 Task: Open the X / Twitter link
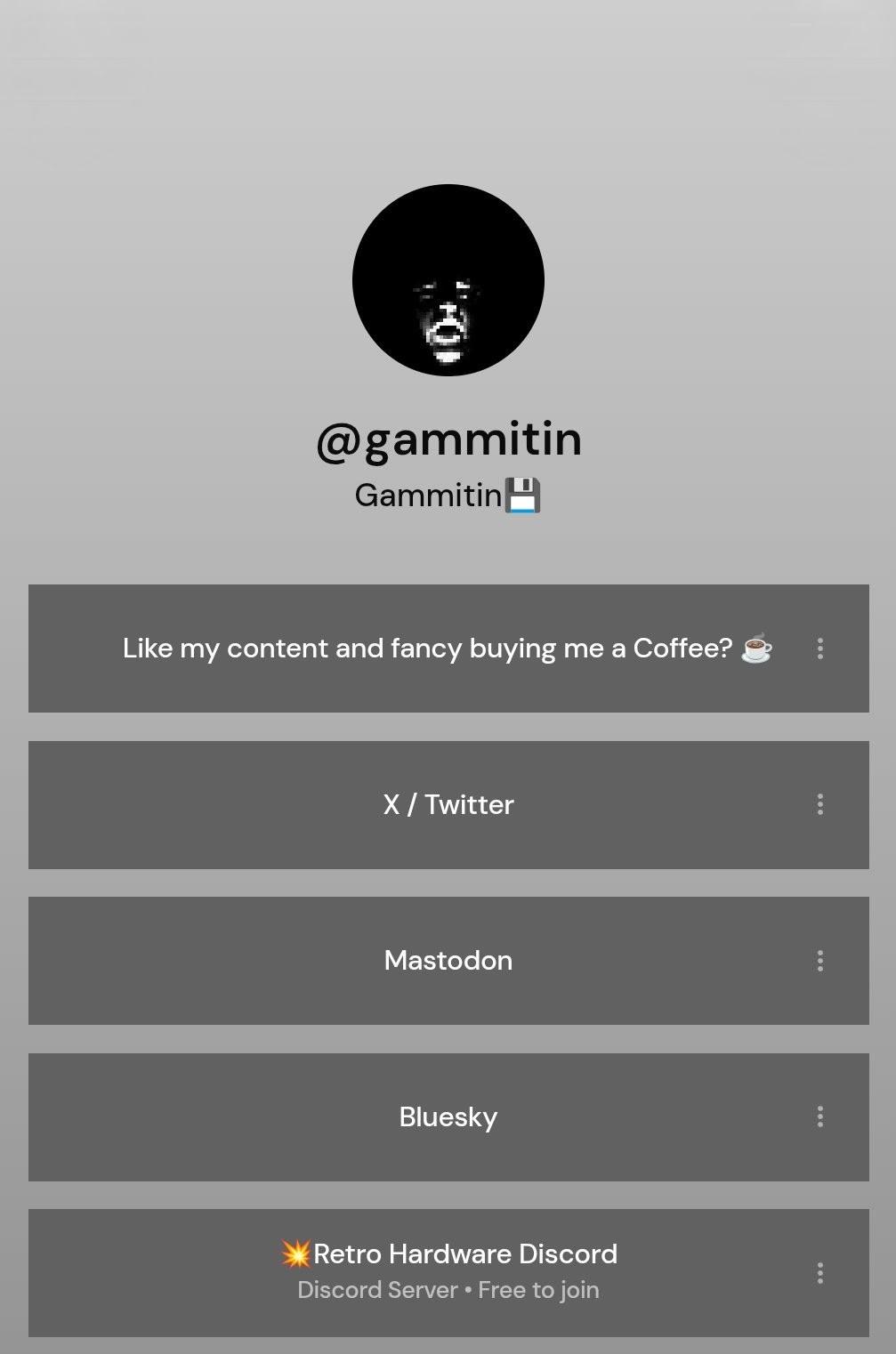pos(448,805)
